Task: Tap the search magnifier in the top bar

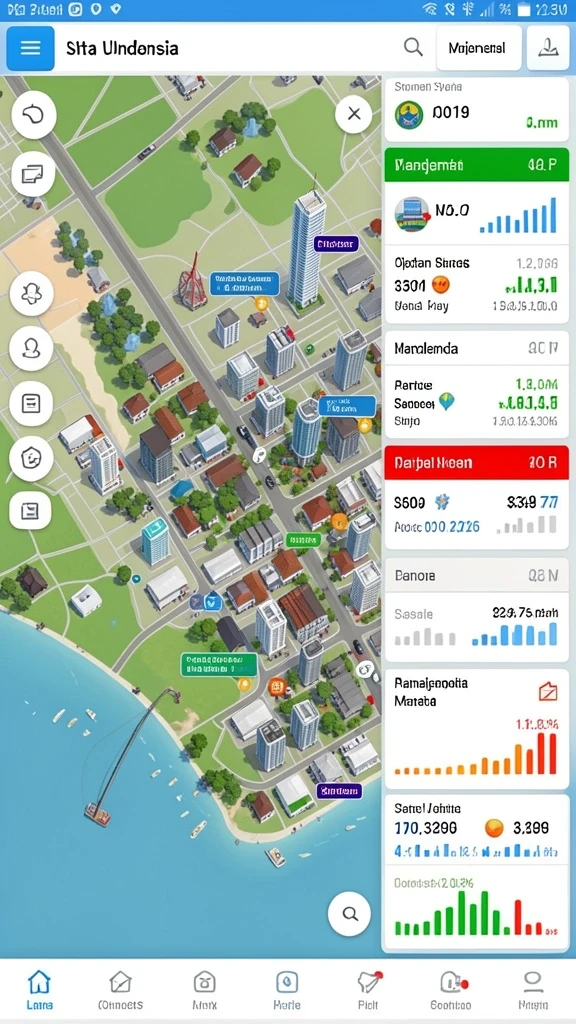Action: pos(413,47)
